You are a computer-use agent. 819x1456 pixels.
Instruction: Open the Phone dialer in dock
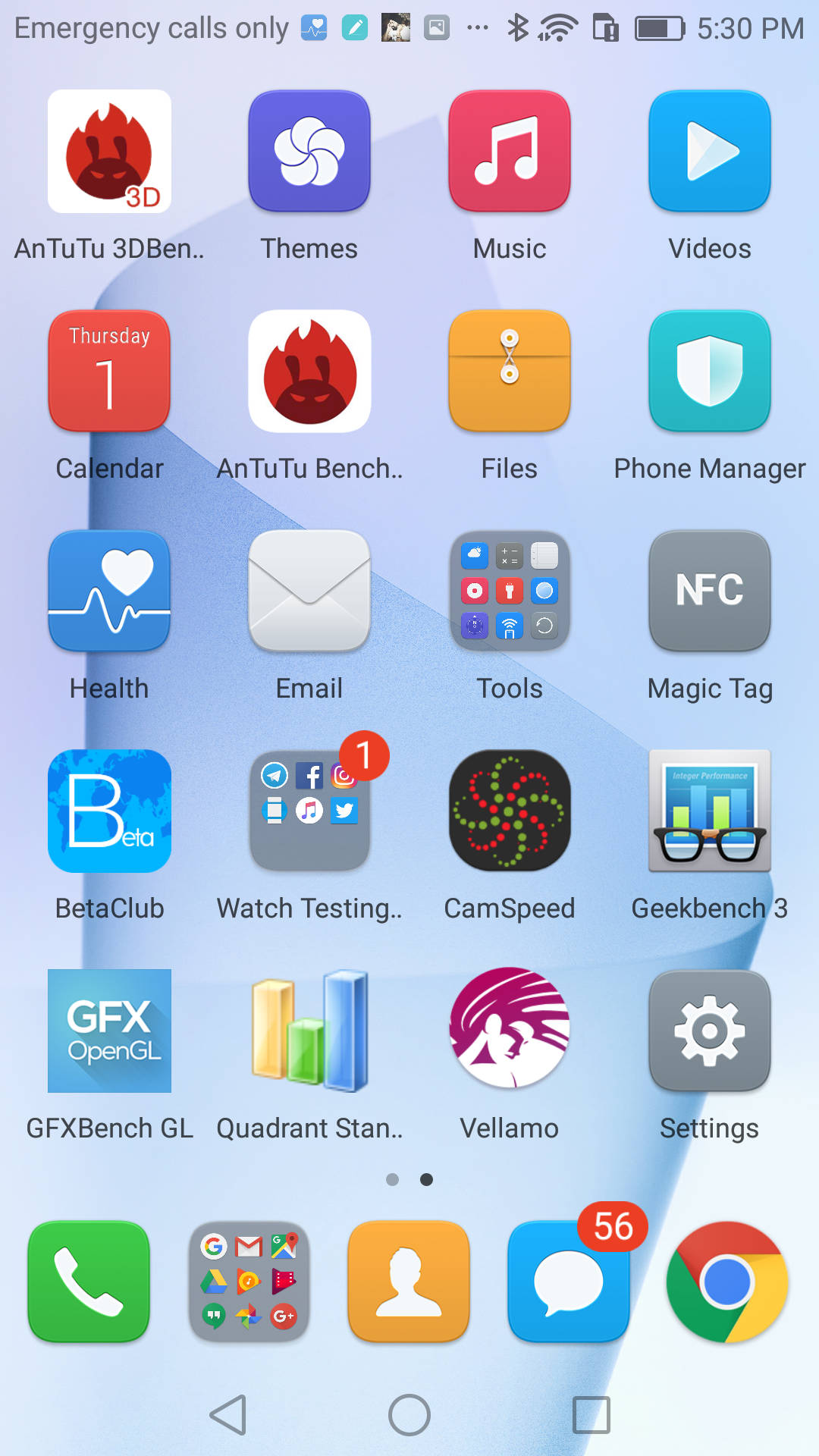[89, 1282]
